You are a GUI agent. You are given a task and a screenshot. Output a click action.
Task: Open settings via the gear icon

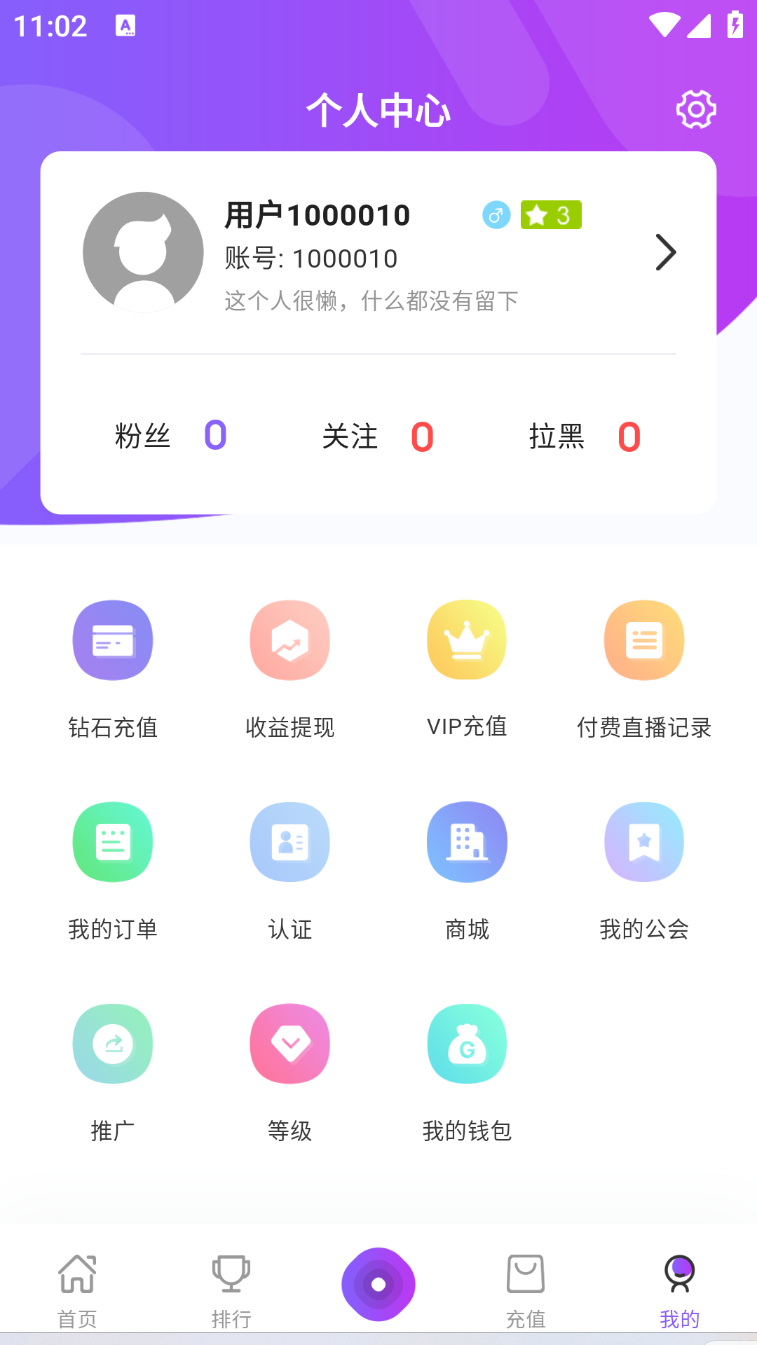click(x=696, y=109)
